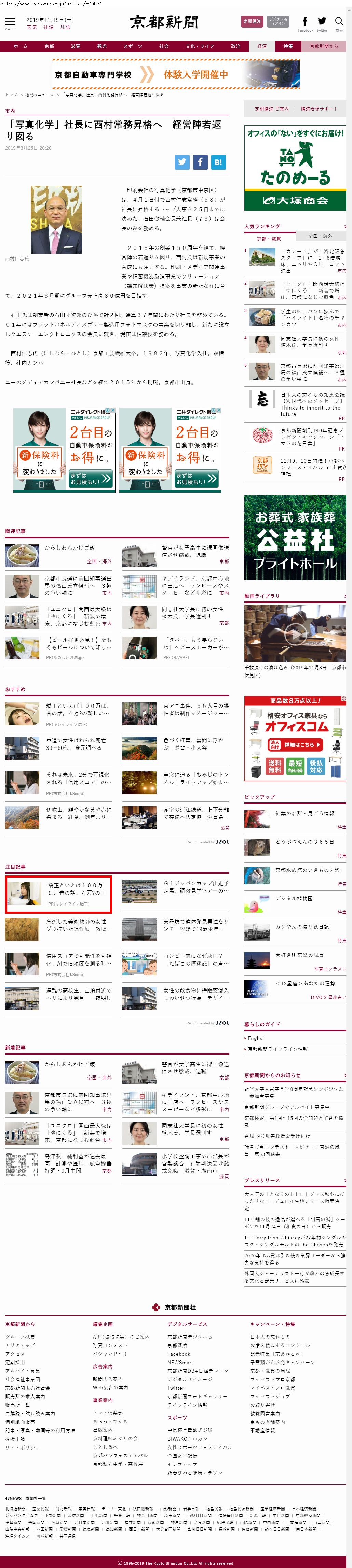352x1568 pixels.
Task: Visit the newspaper's Facebook page from header
Action: click(305, 23)
